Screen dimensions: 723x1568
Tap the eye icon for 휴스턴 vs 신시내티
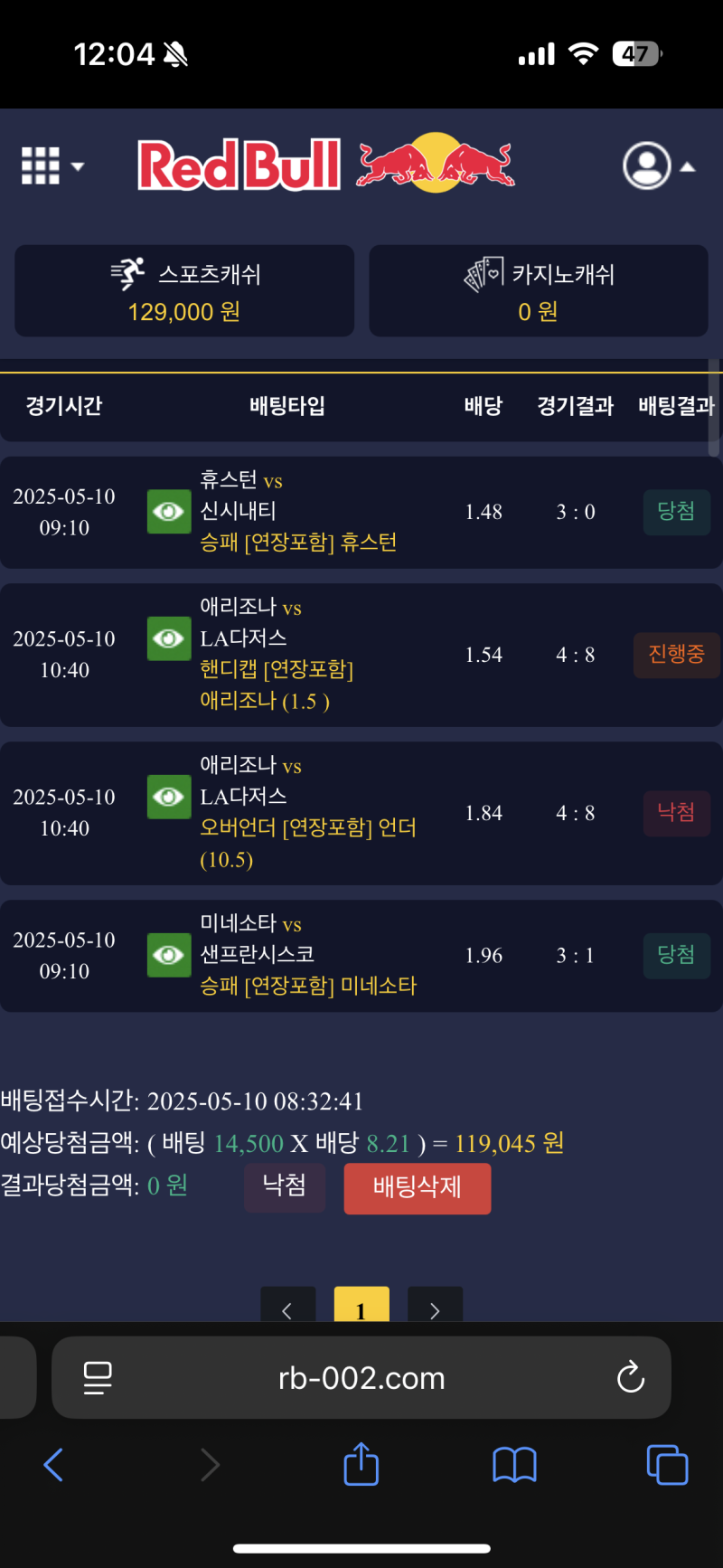(169, 512)
